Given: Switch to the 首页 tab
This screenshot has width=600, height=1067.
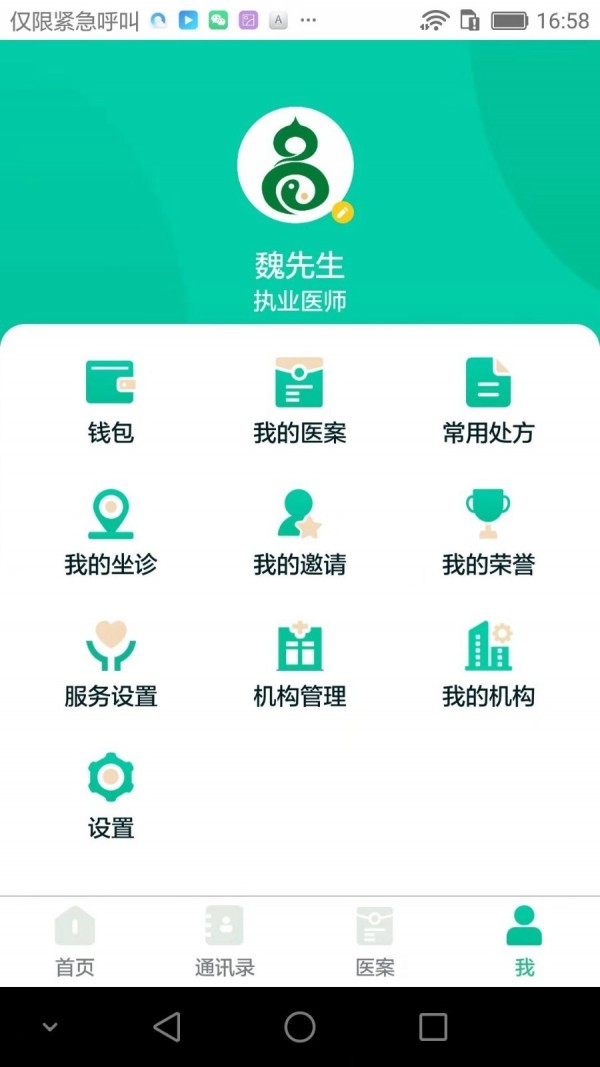Looking at the screenshot, I should point(75,941).
